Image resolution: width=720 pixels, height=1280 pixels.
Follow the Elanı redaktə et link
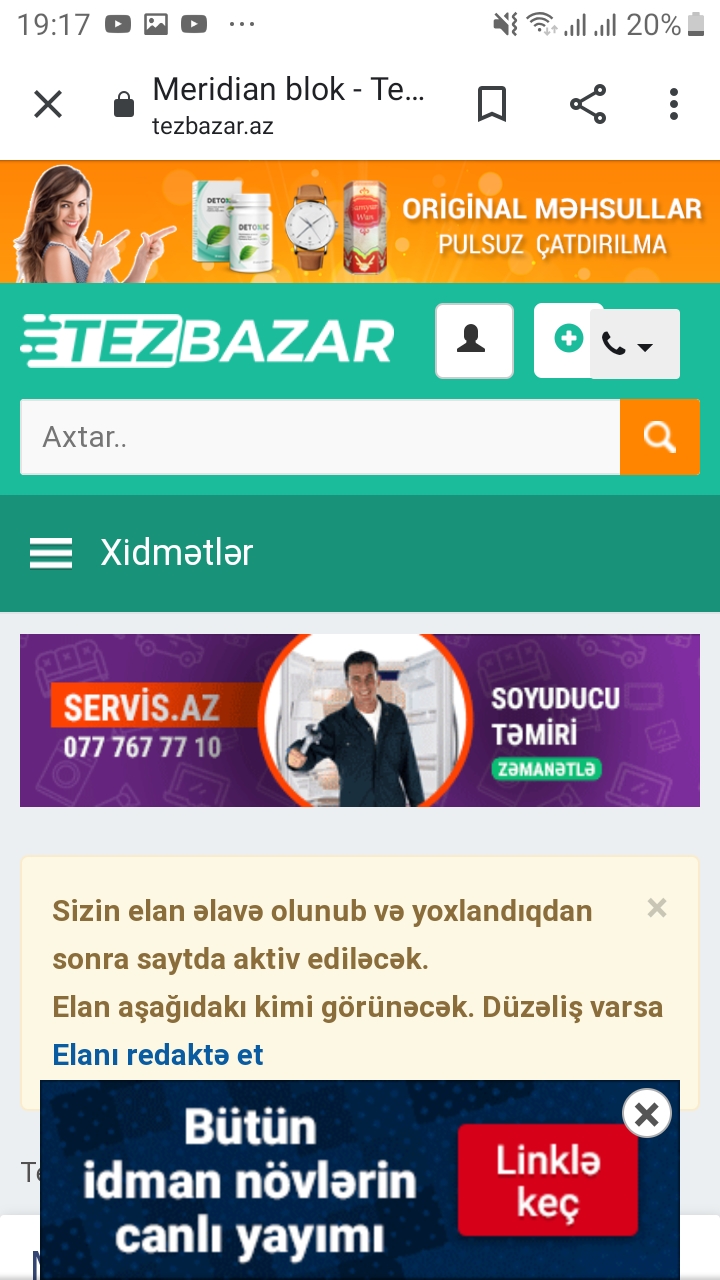[158, 1055]
